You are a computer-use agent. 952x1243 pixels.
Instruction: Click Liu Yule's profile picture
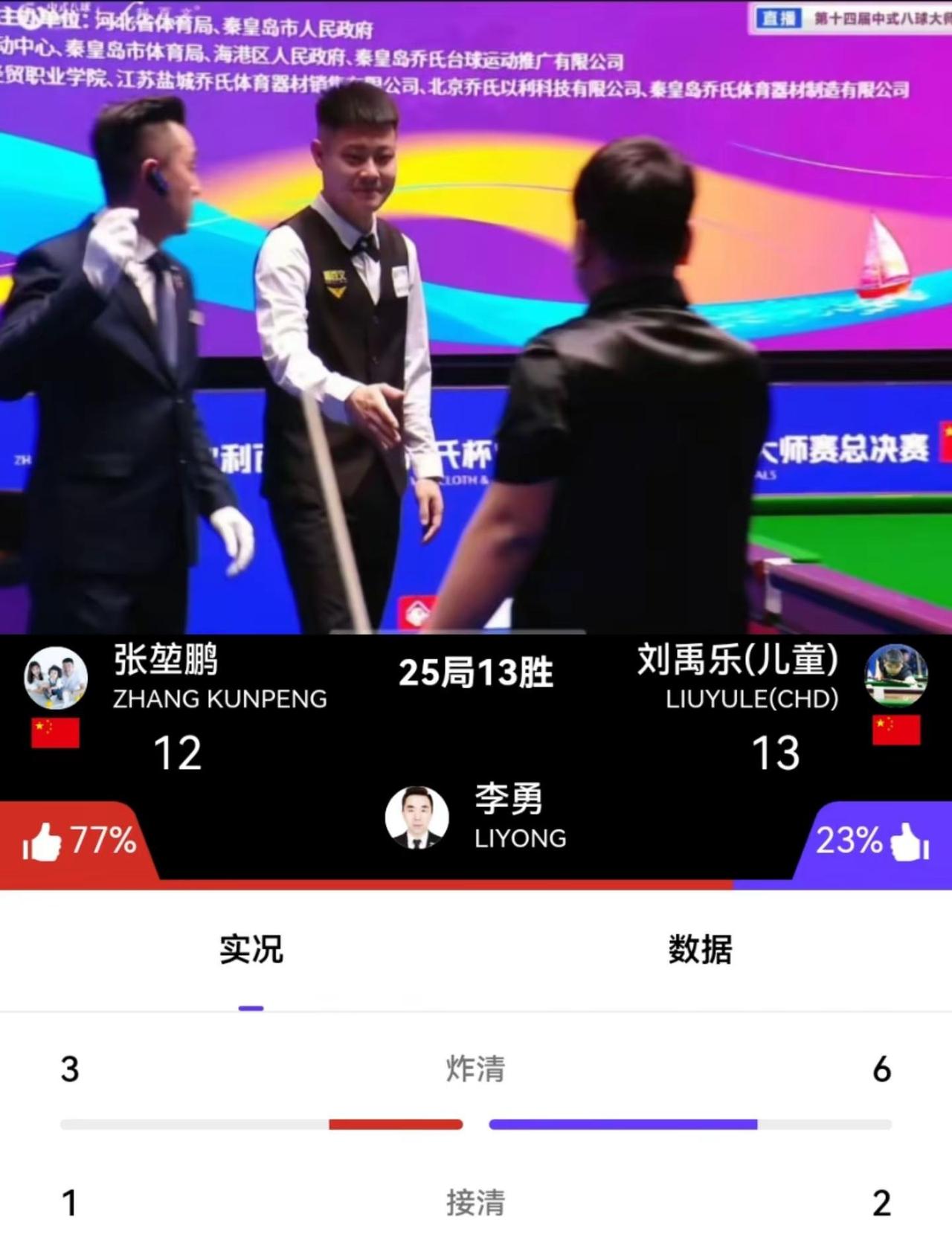pos(895,677)
